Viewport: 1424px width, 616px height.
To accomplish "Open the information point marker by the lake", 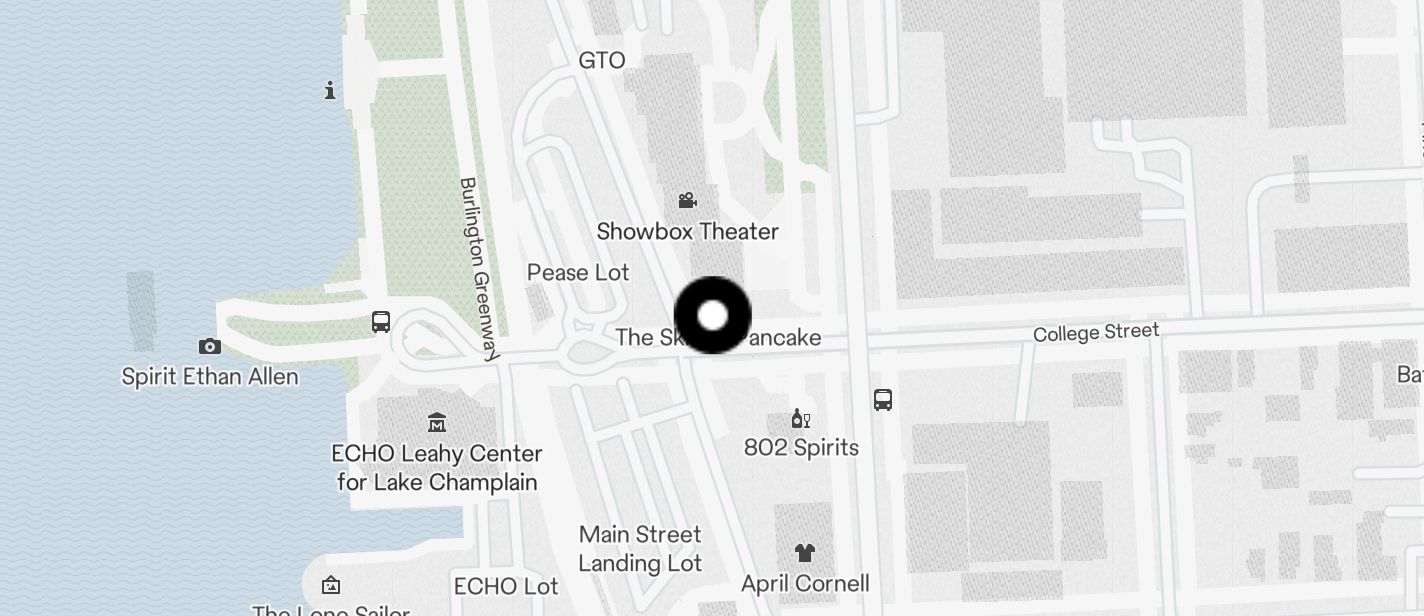I will pyautogui.click(x=330, y=91).
